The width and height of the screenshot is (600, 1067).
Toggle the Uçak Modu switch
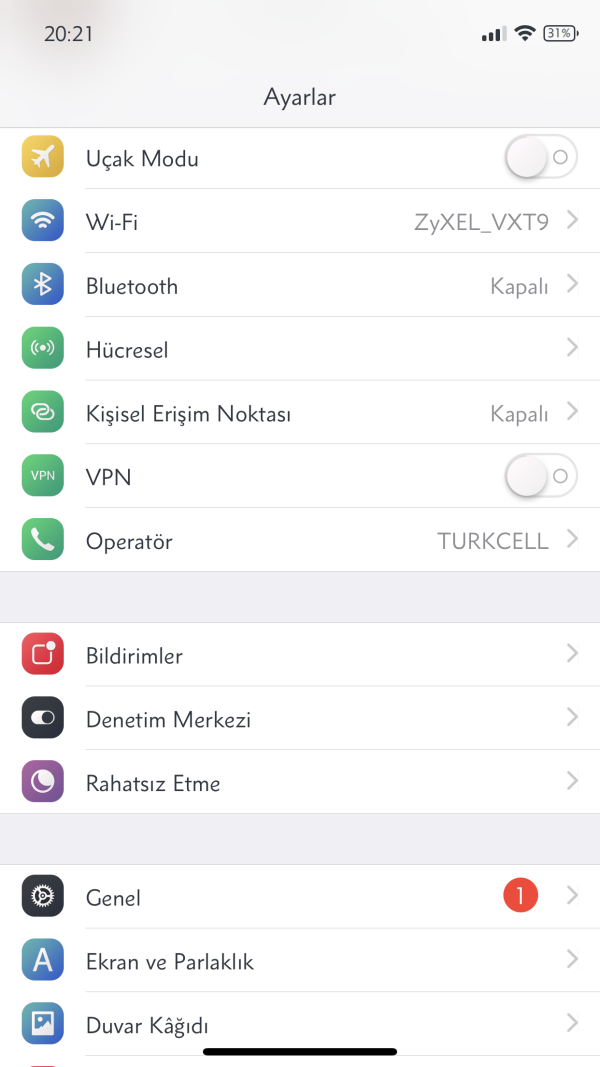tap(540, 158)
